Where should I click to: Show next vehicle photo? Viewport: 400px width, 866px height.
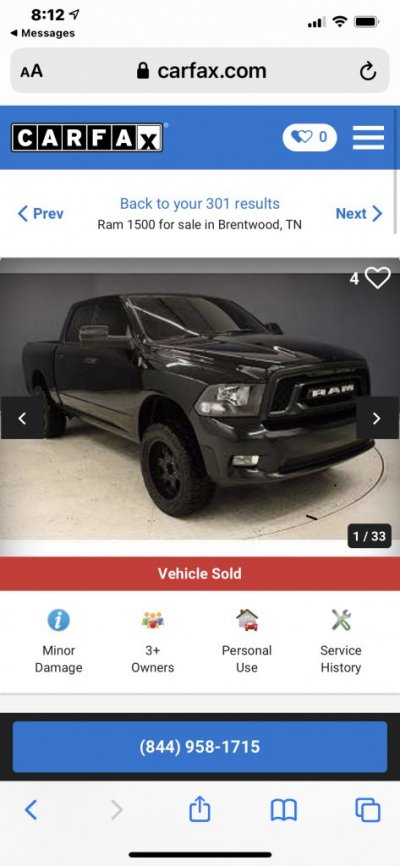pos(377,418)
